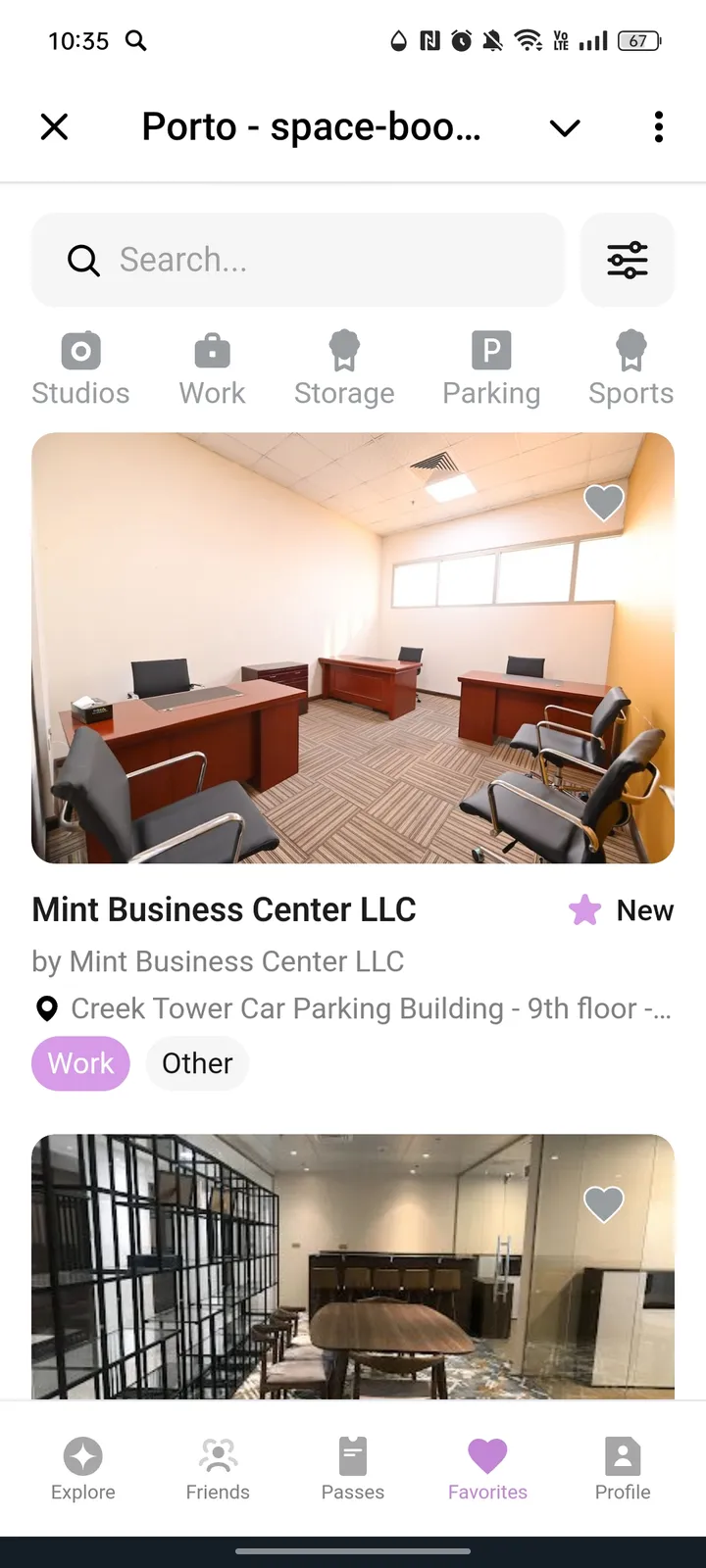This screenshot has width=706, height=1568.
Task: Close the Porto space-booking page
Action: point(55,126)
